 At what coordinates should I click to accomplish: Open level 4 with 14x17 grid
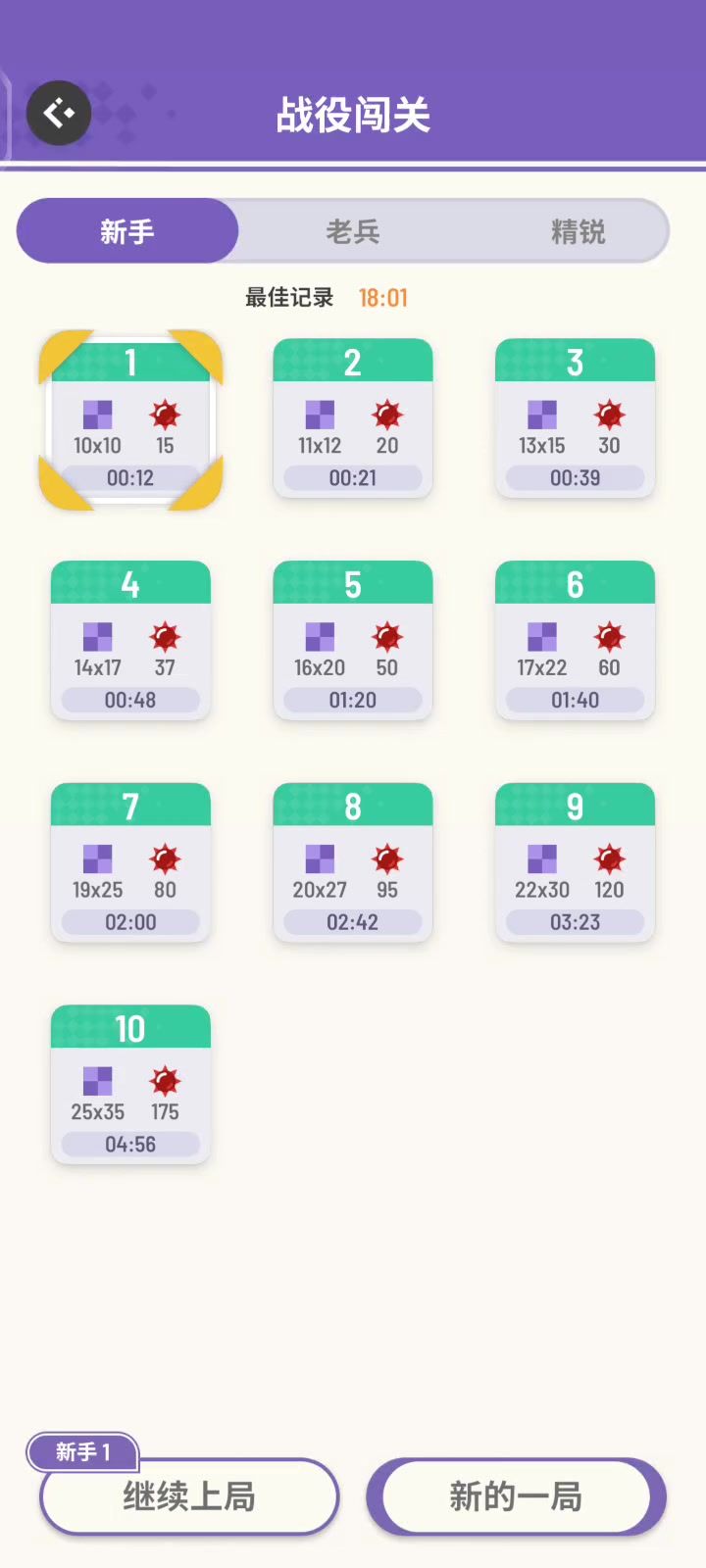coord(130,641)
